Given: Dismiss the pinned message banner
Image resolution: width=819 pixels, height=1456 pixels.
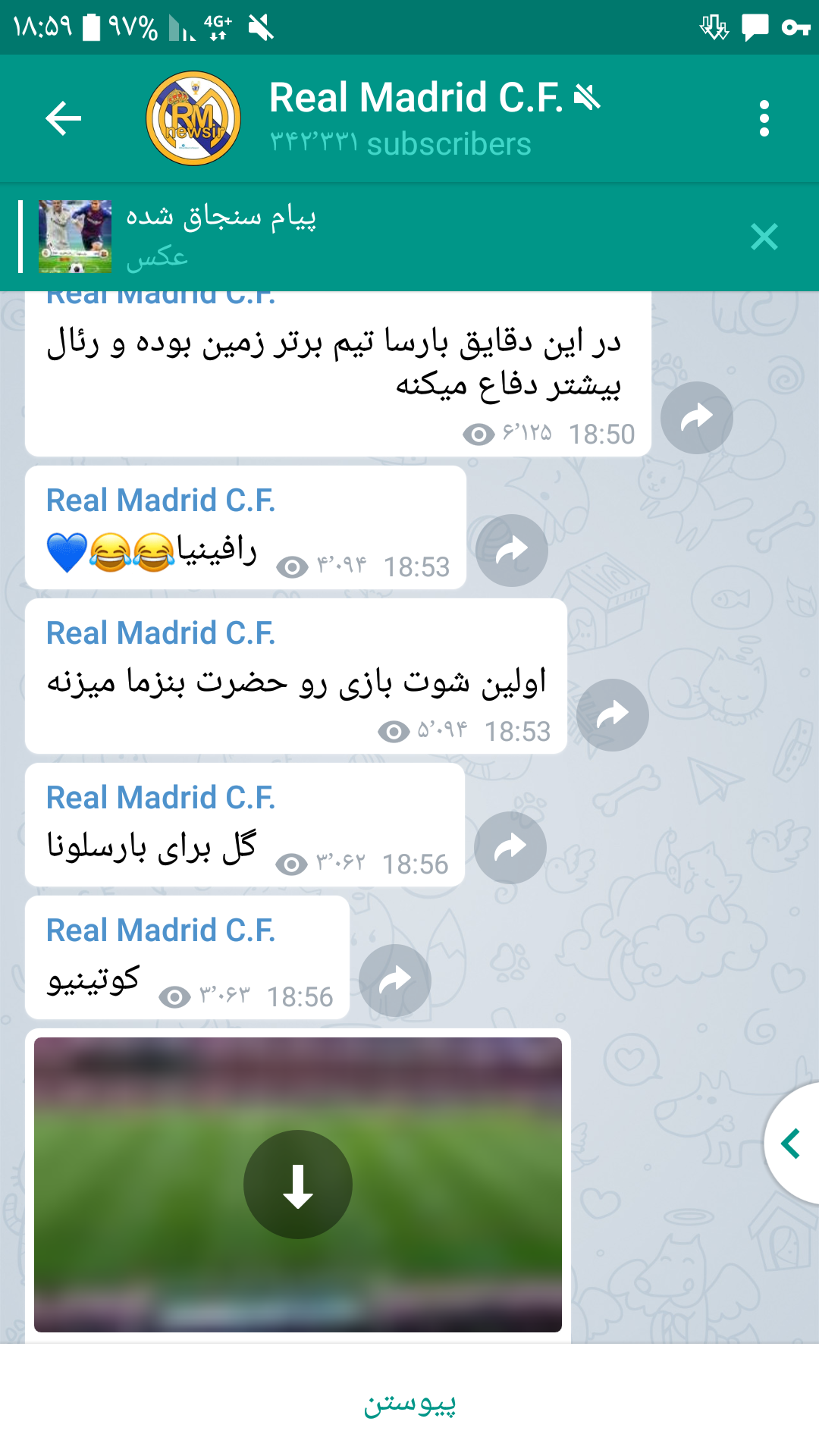Looking at the screenshot, I should coord(764,237).
